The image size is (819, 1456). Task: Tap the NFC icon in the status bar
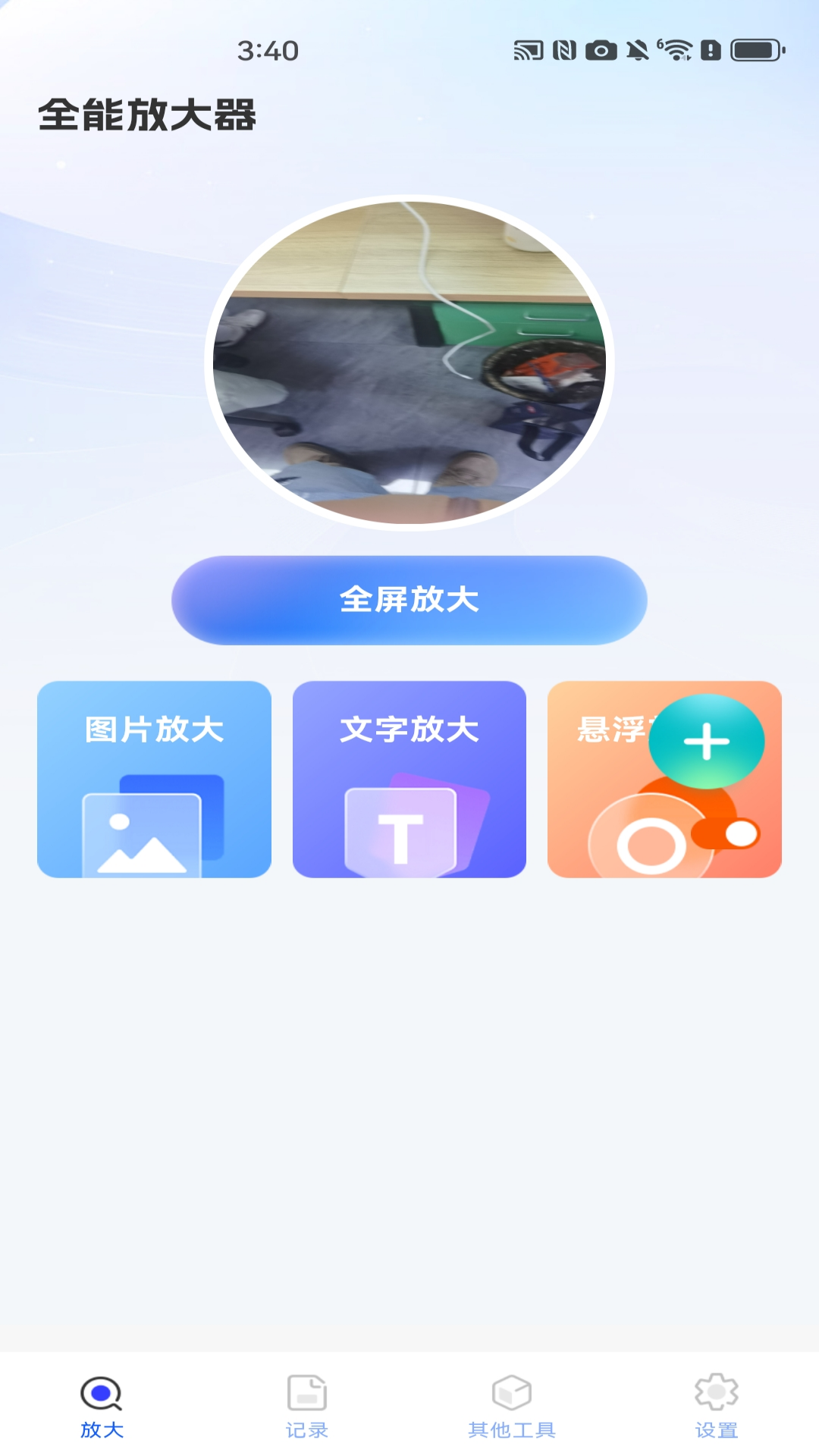click(564, 49)
